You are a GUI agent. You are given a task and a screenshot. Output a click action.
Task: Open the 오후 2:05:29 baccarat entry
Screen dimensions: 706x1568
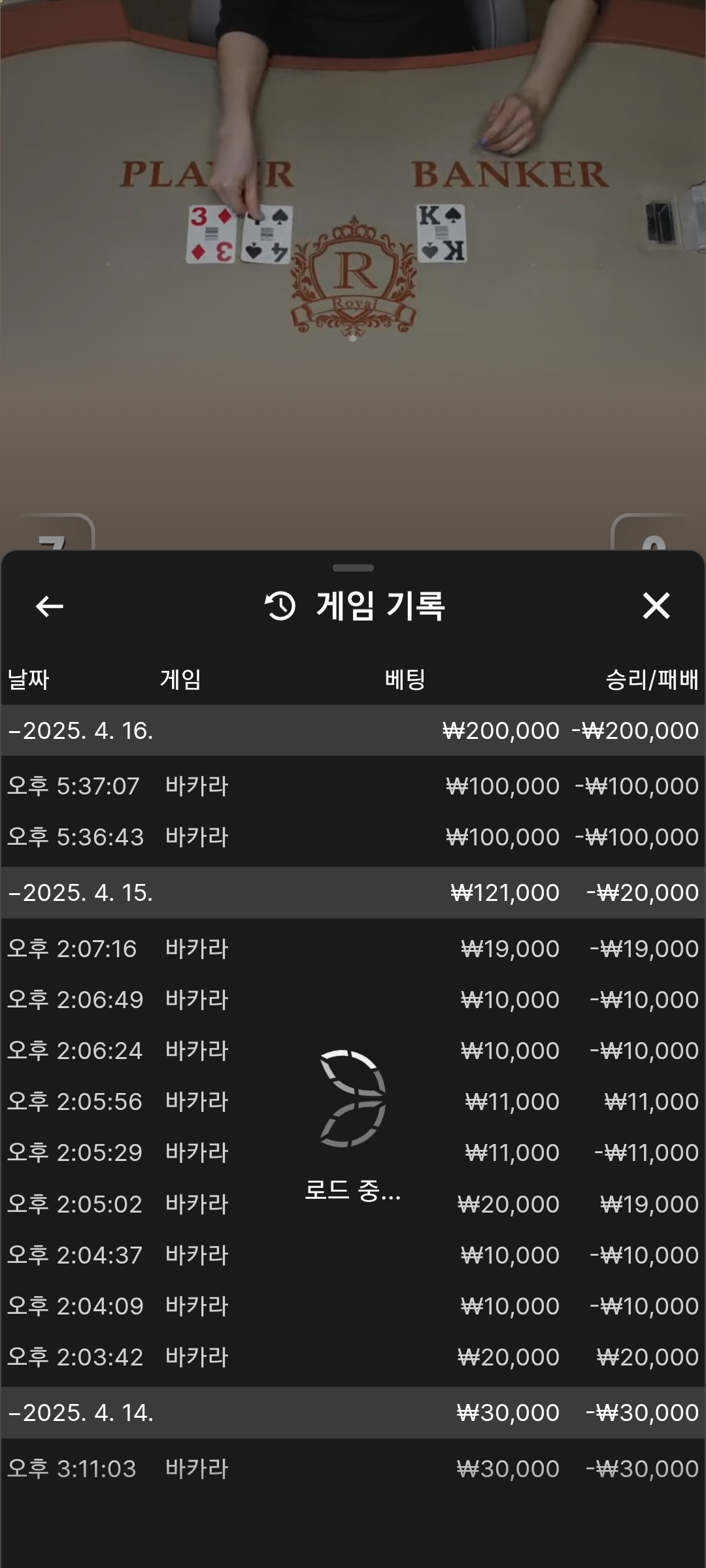pos(353,1152)
